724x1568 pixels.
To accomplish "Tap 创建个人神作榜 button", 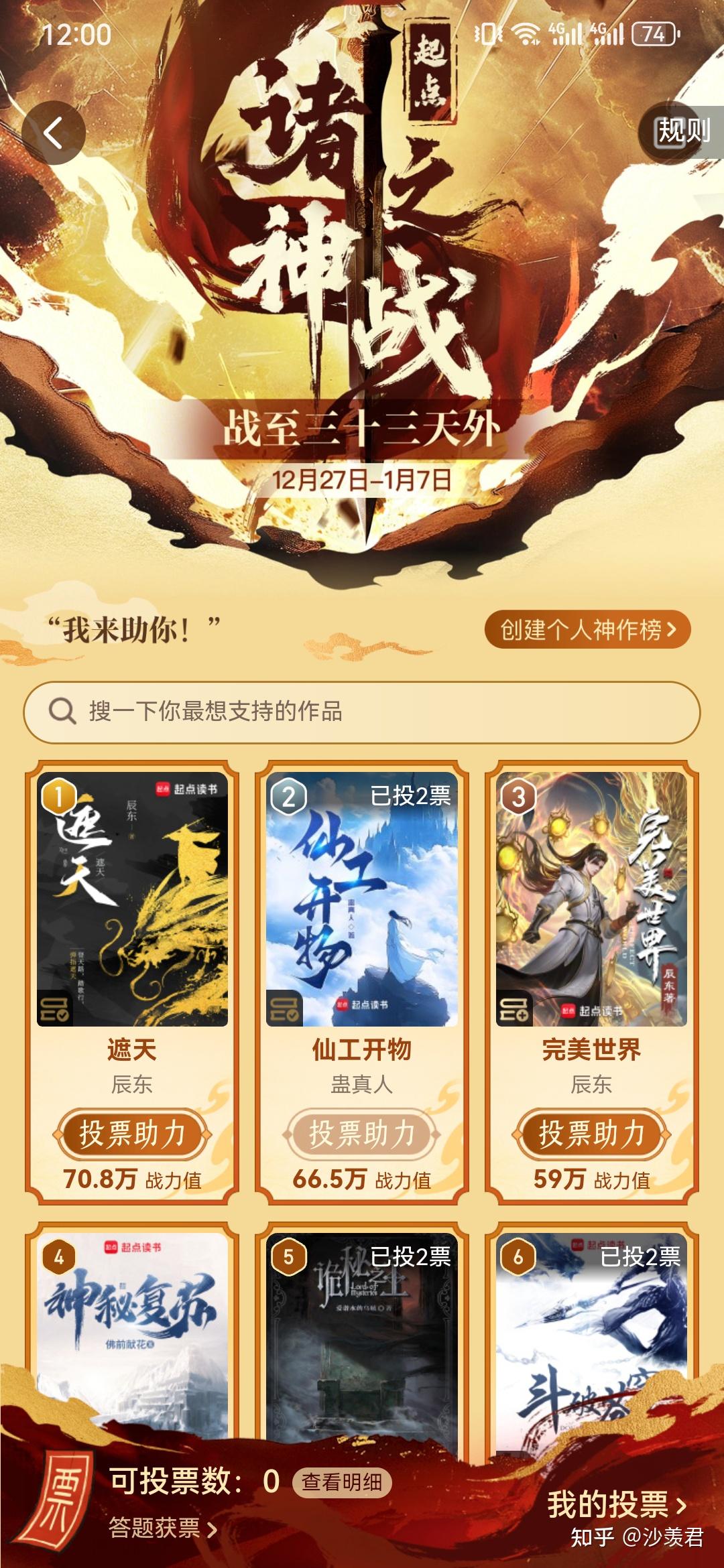I will click(587, 629).
